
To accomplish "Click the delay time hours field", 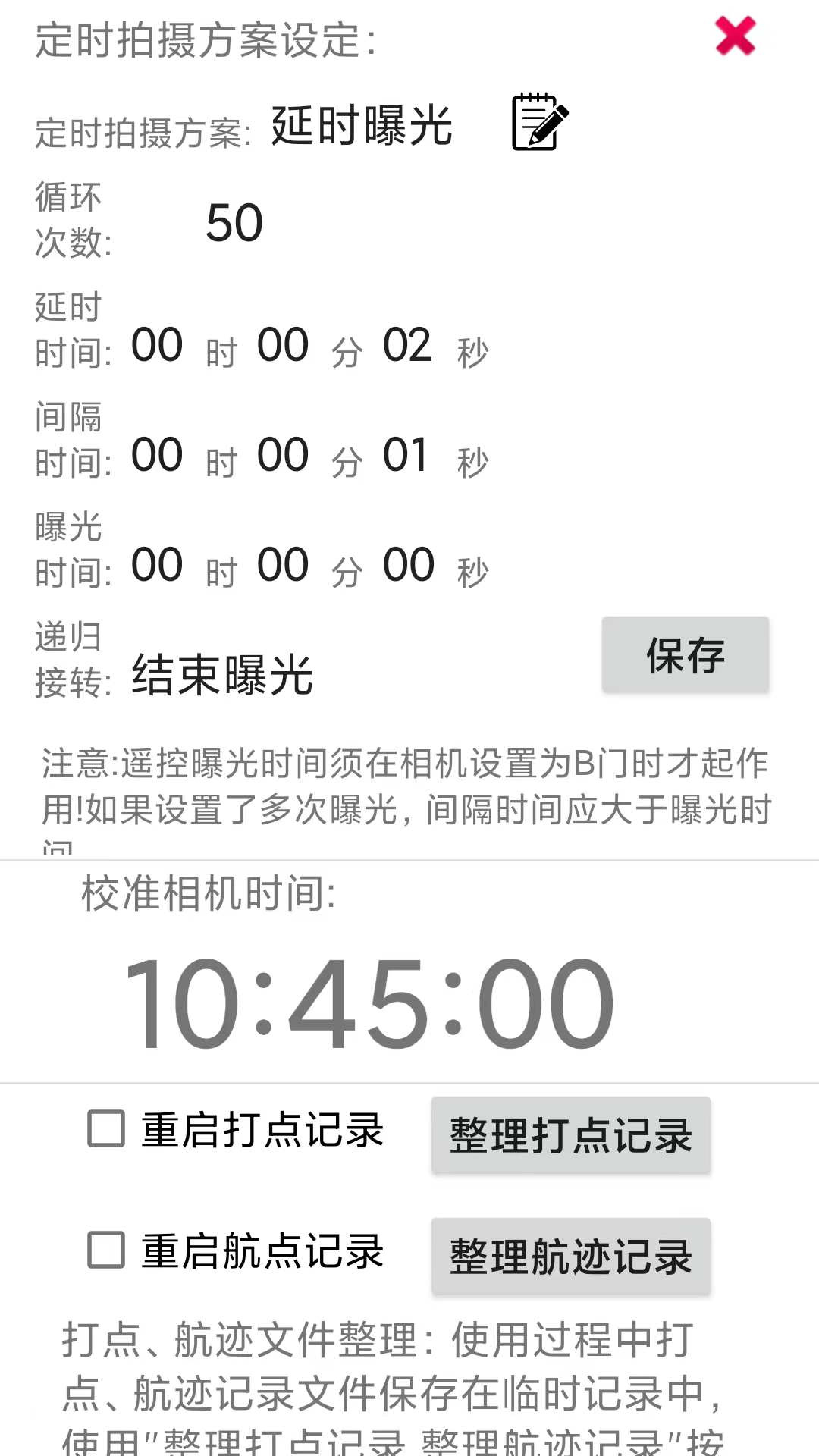I will [155, 345].
